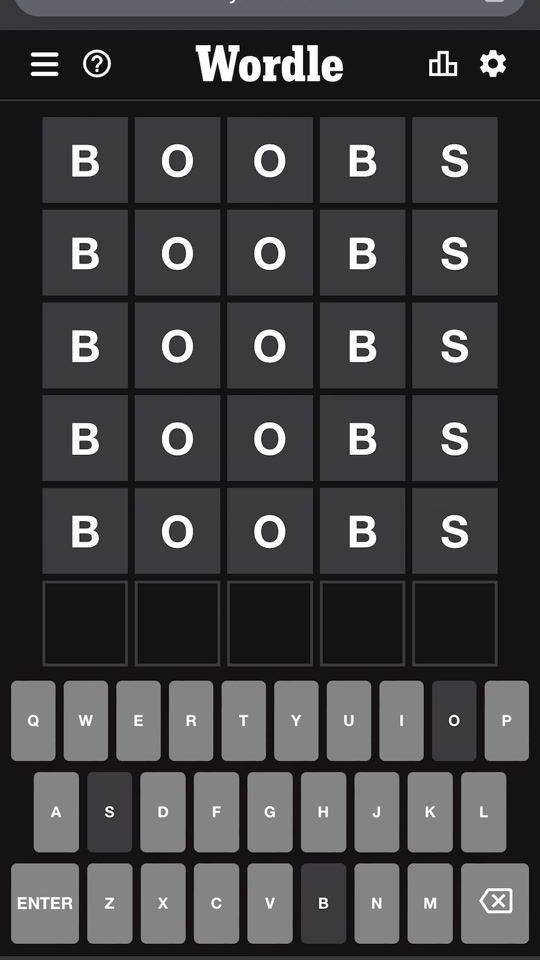Tap the ENTER key

[45, 903]
